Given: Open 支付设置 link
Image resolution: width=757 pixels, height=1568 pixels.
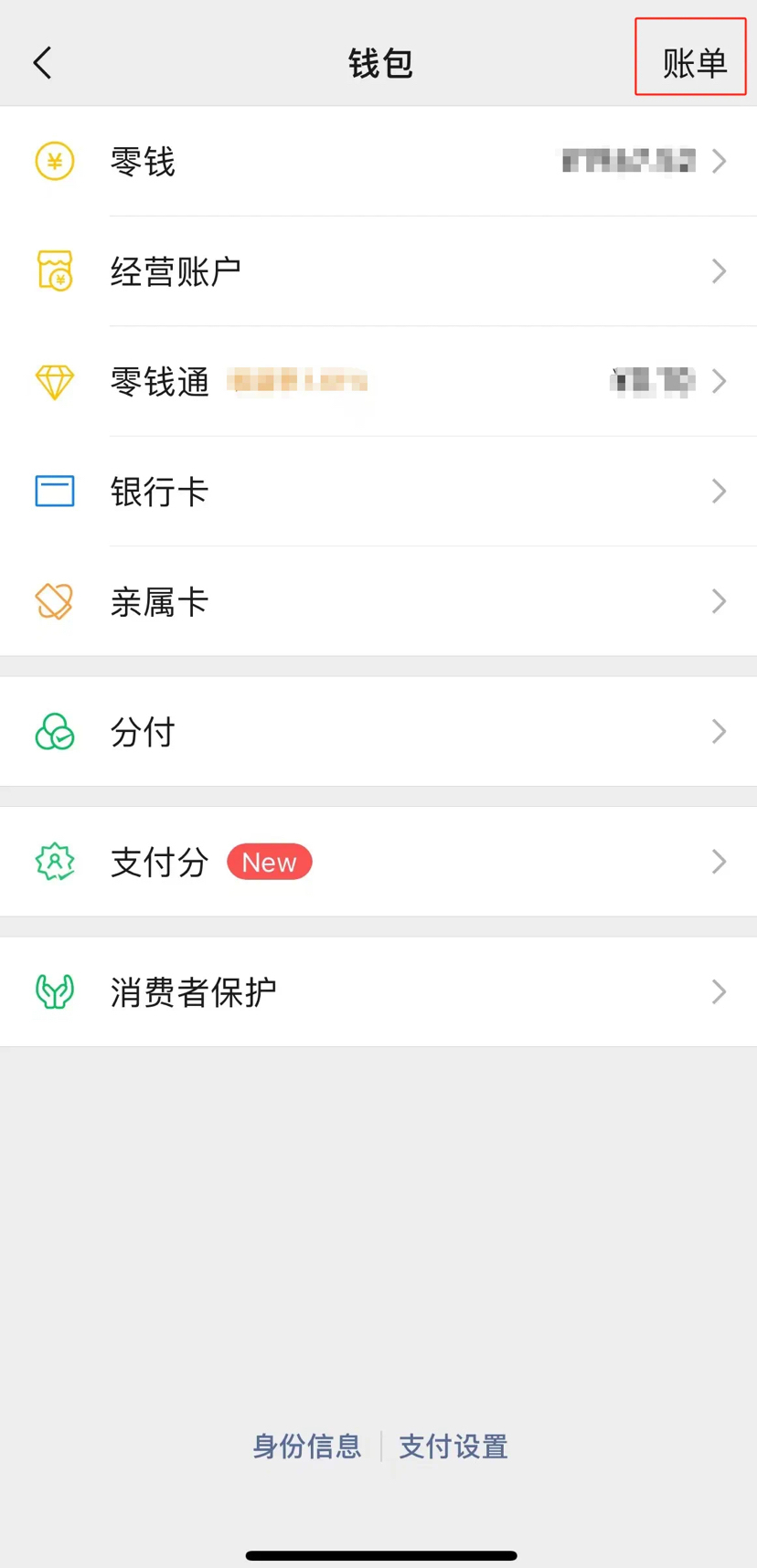Looking at the screenshot, I should [x=453, y=1446].
